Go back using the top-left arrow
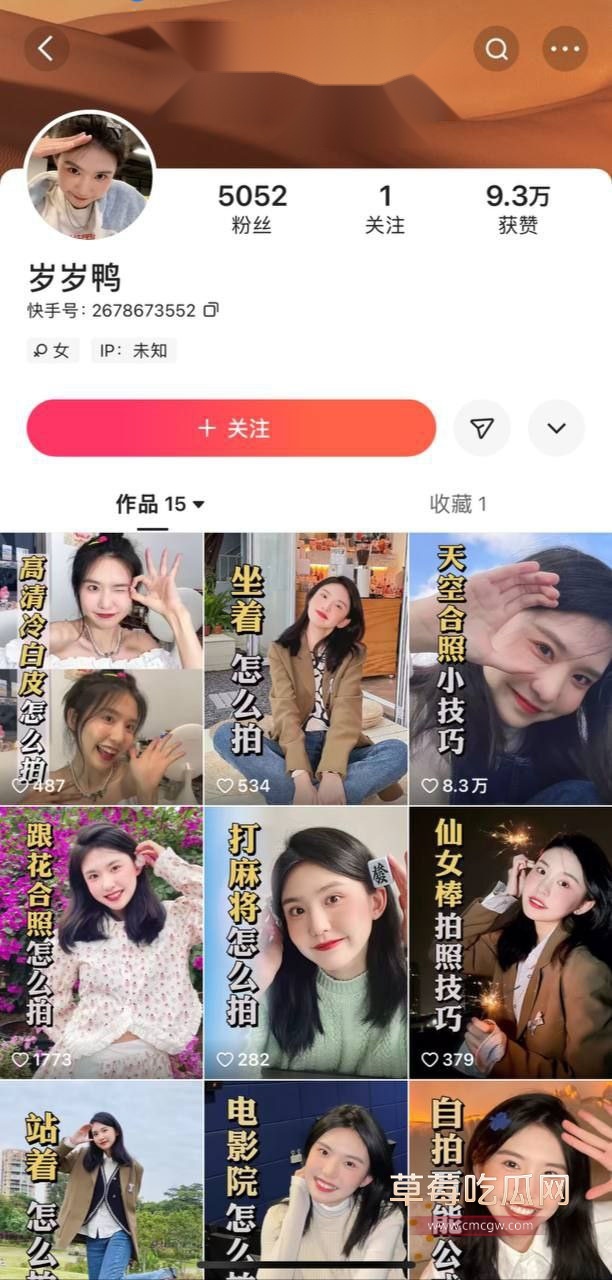The width and height of the screenshot is (612, 1280). 46,48
